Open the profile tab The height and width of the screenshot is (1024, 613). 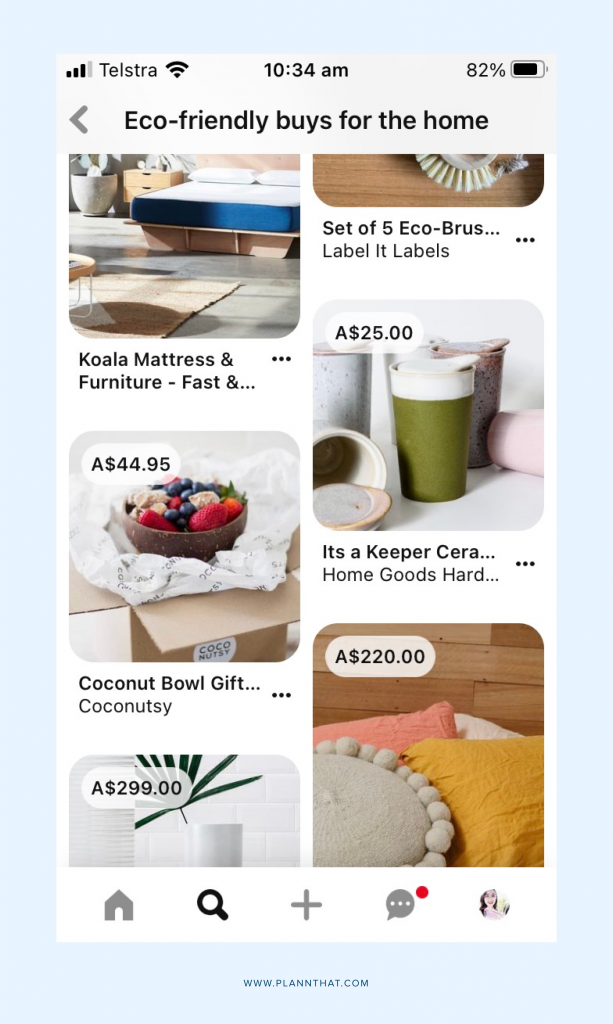(494, 904)
